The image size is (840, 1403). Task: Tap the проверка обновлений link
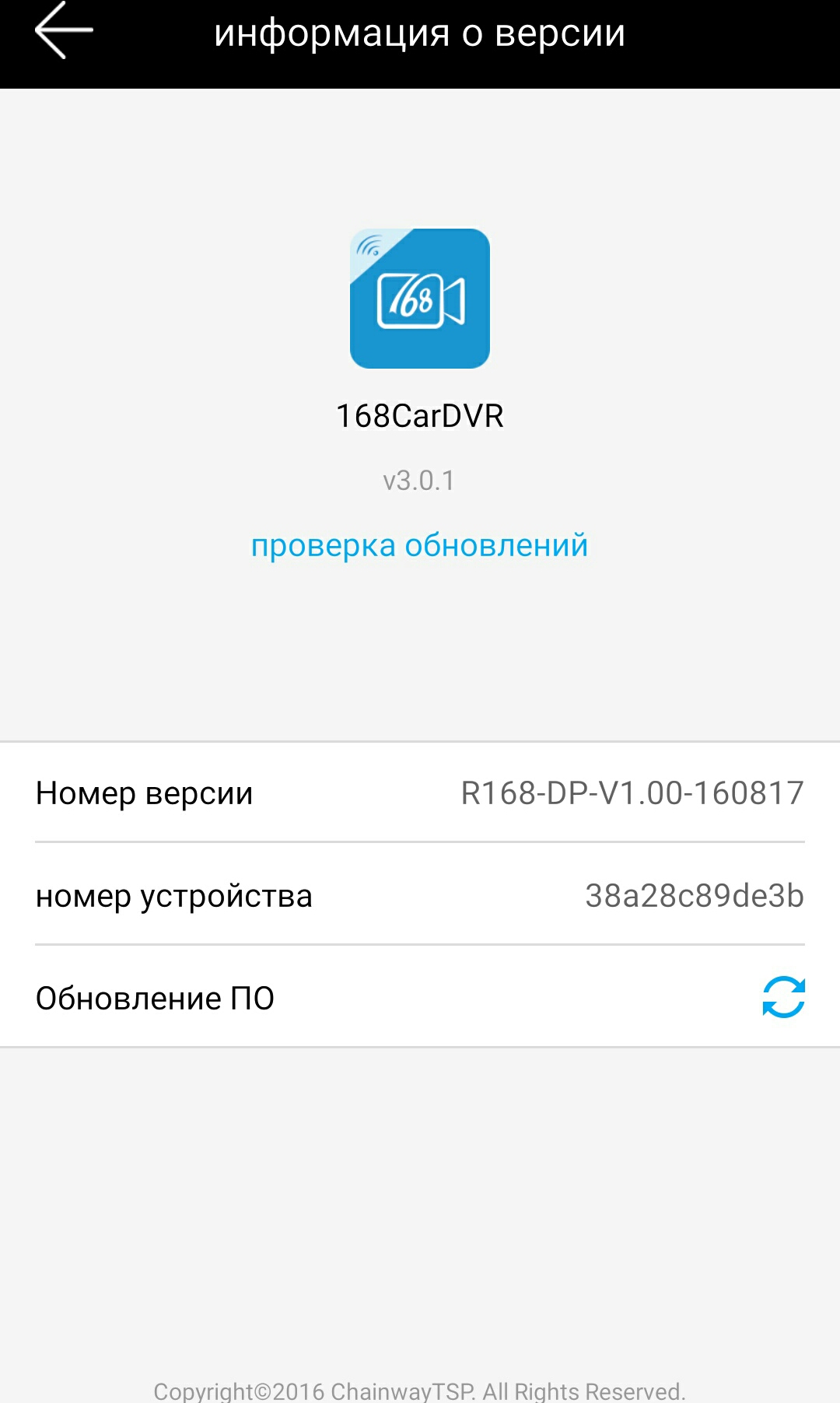(419, 545)
